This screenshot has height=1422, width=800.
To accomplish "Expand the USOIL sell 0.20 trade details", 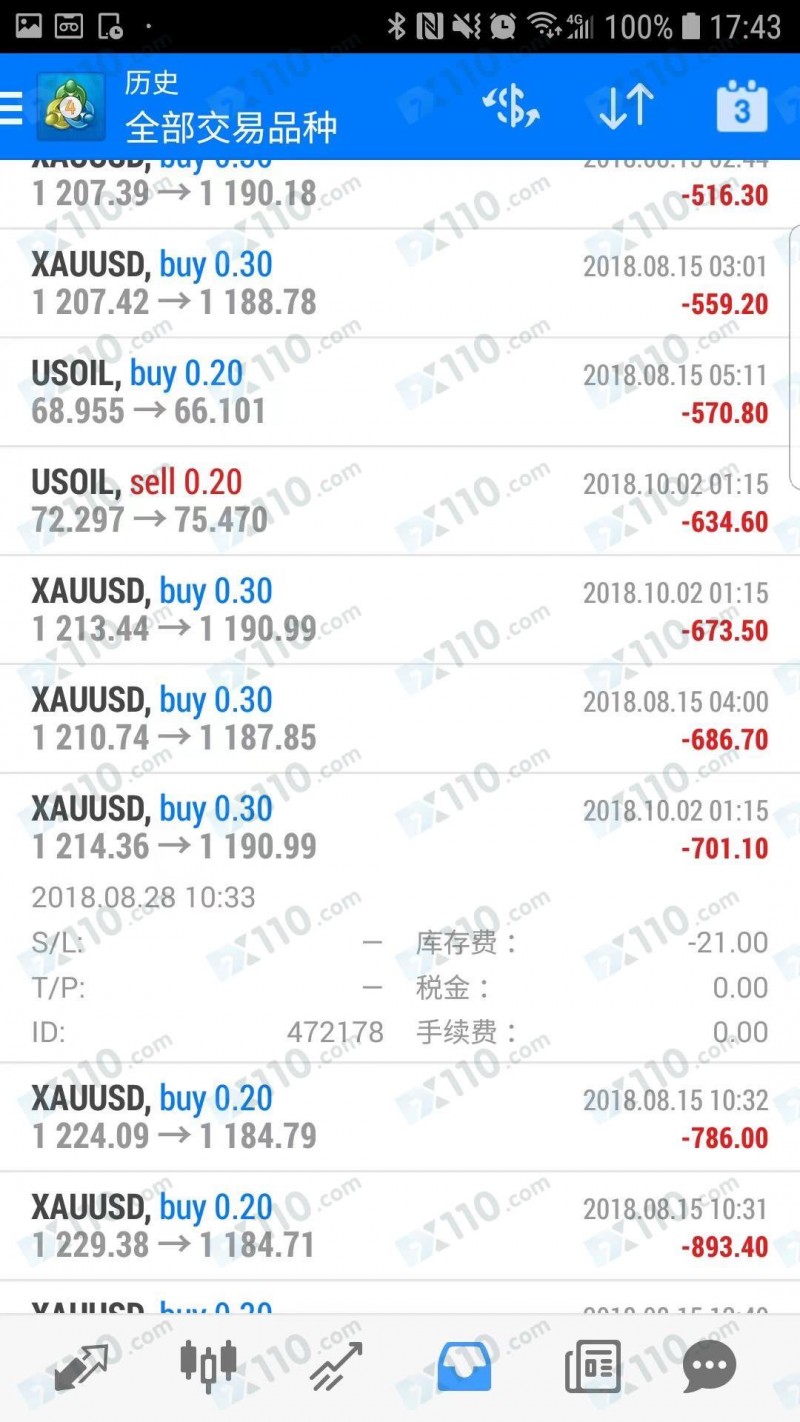I will point(400,497).
